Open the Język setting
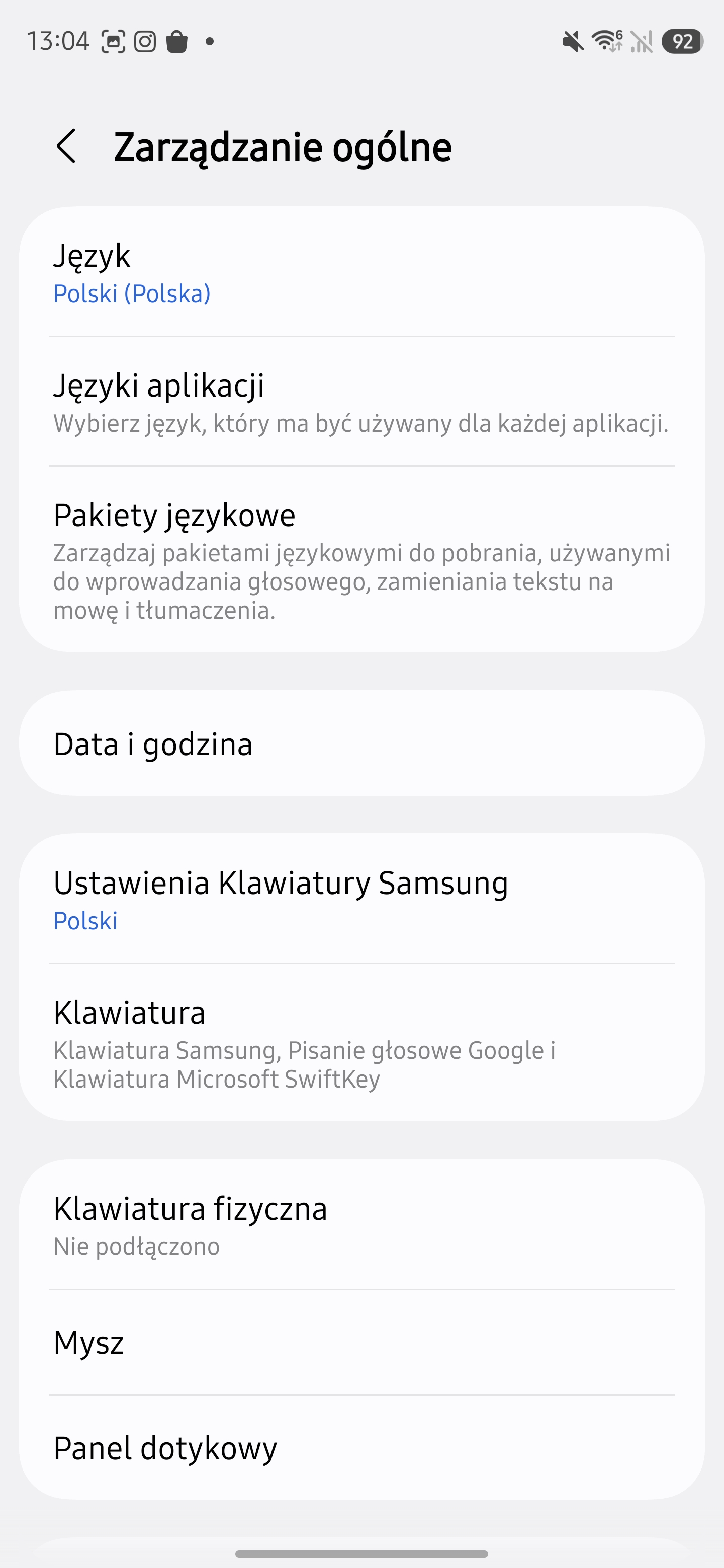The width and height of the screenshot is (724, 1568). point(361,273)
